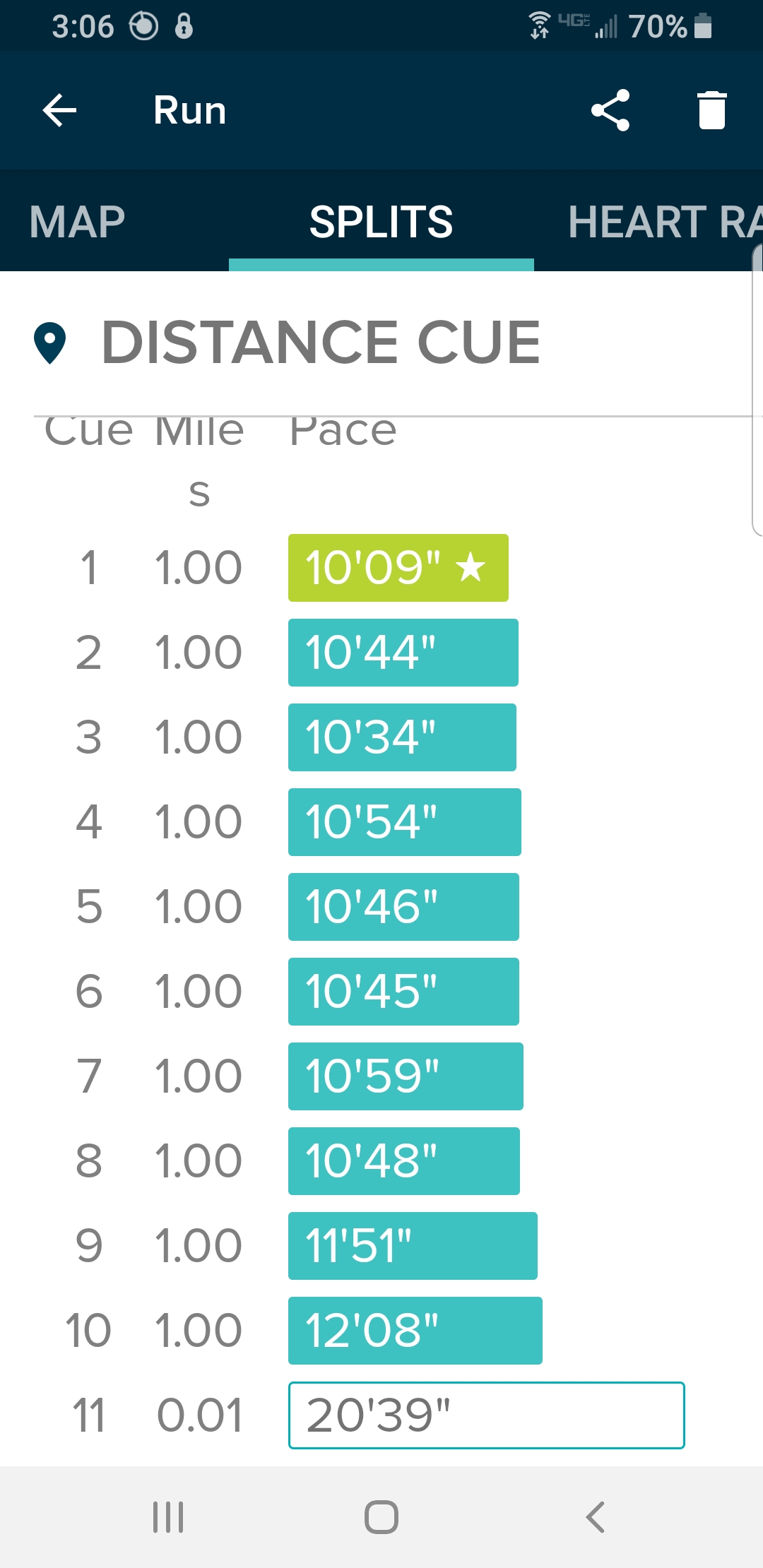Select the Splits tab

click(381, 222)
